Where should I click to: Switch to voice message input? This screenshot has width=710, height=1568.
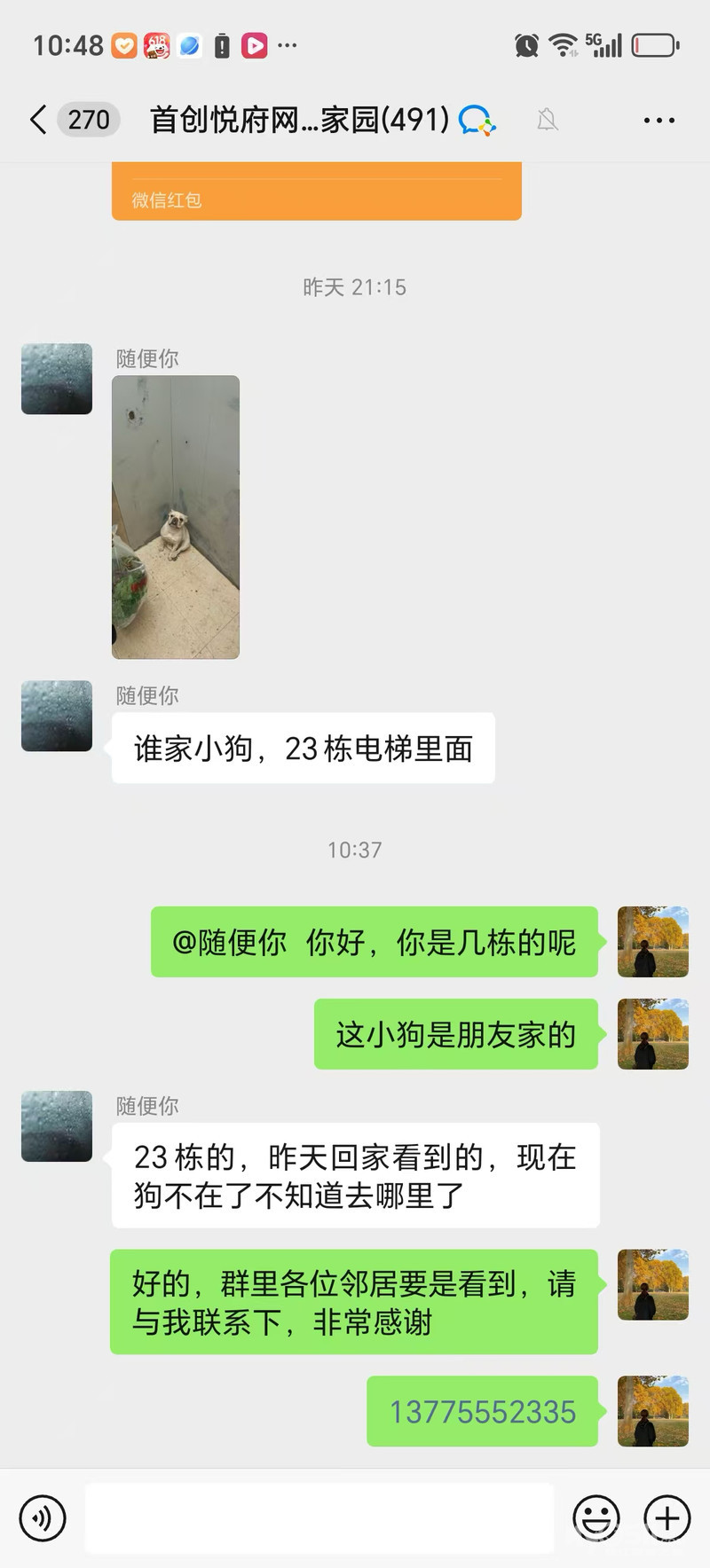[43, 1518]
